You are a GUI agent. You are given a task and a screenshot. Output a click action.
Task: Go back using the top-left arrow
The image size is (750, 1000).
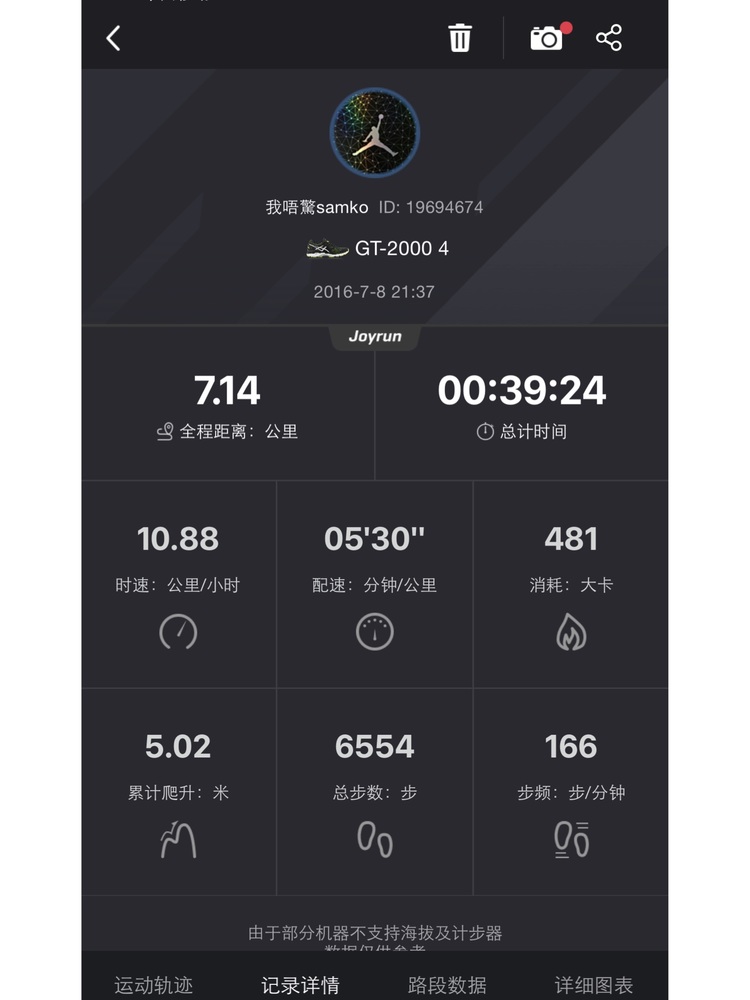[113, 39]
